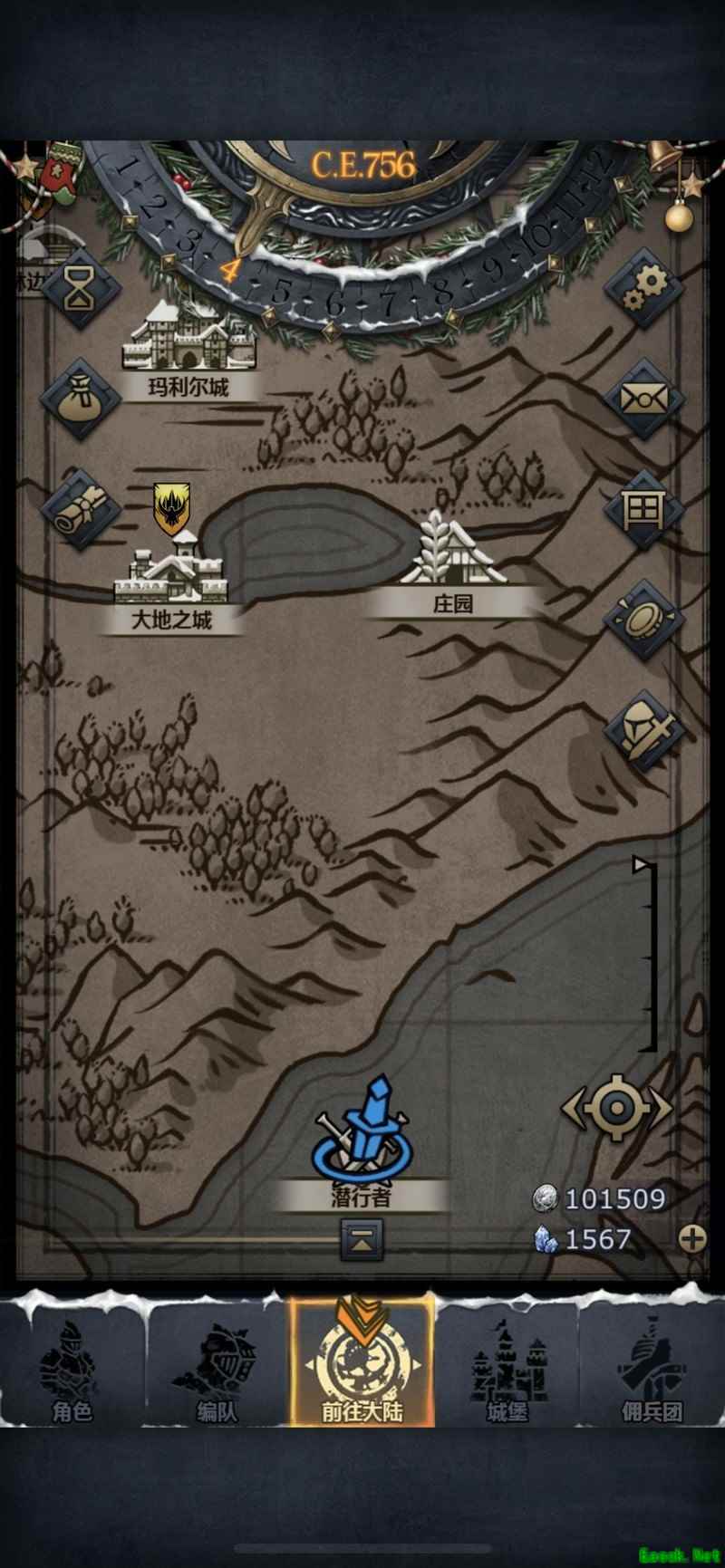
Task: Select the 庄园 manor location
Action: tap(451, 562)
